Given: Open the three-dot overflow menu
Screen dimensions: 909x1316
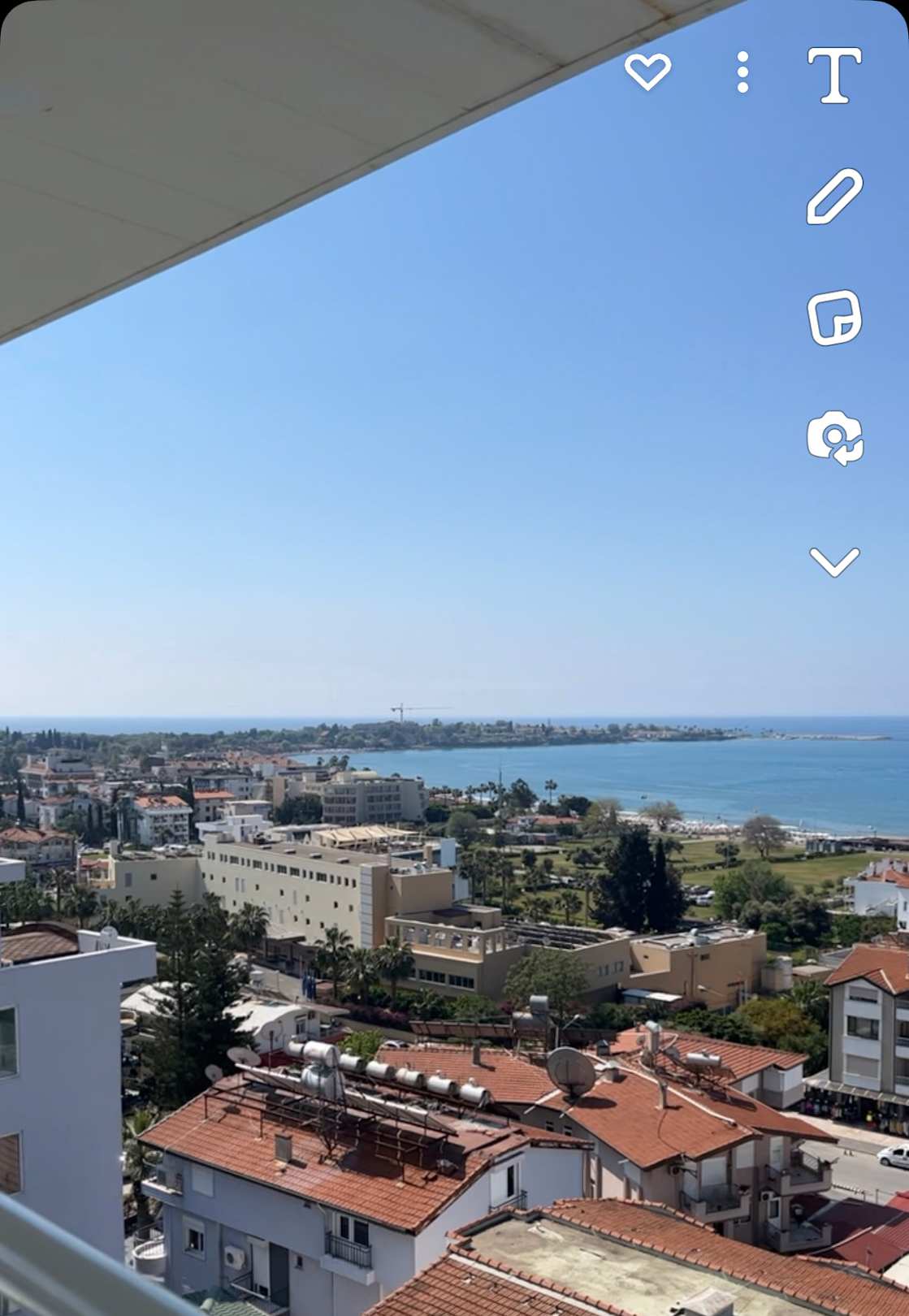Looking at the screenshot, I should click(x=742, y=72).
